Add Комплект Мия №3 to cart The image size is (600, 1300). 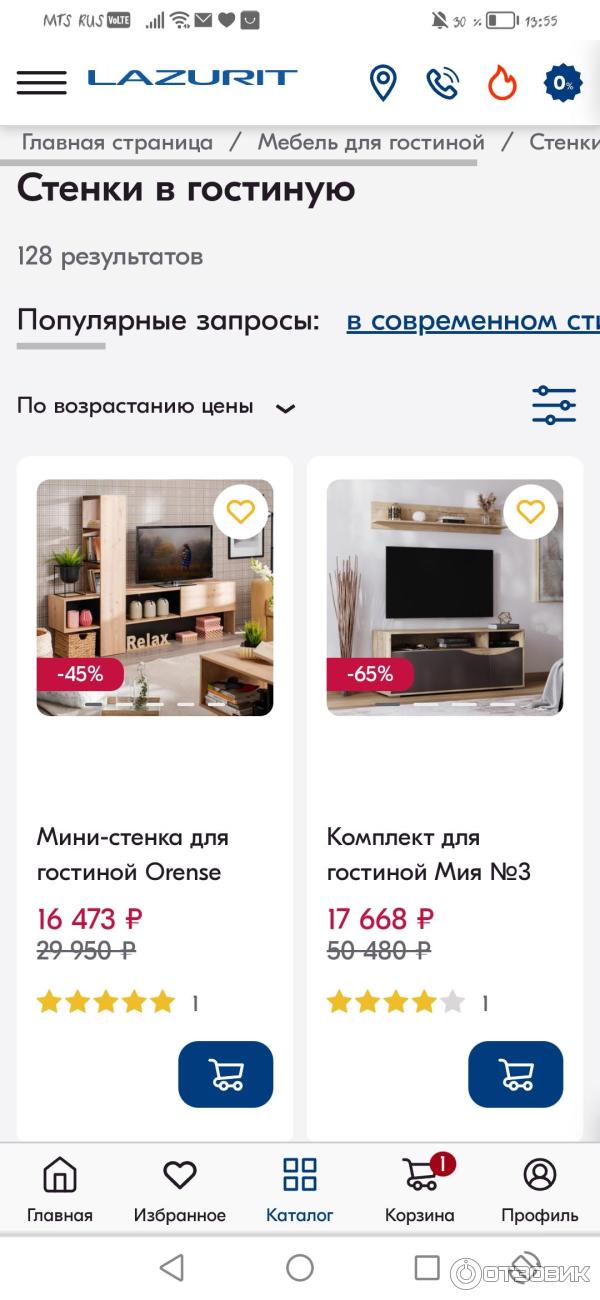click(515, 1074)
